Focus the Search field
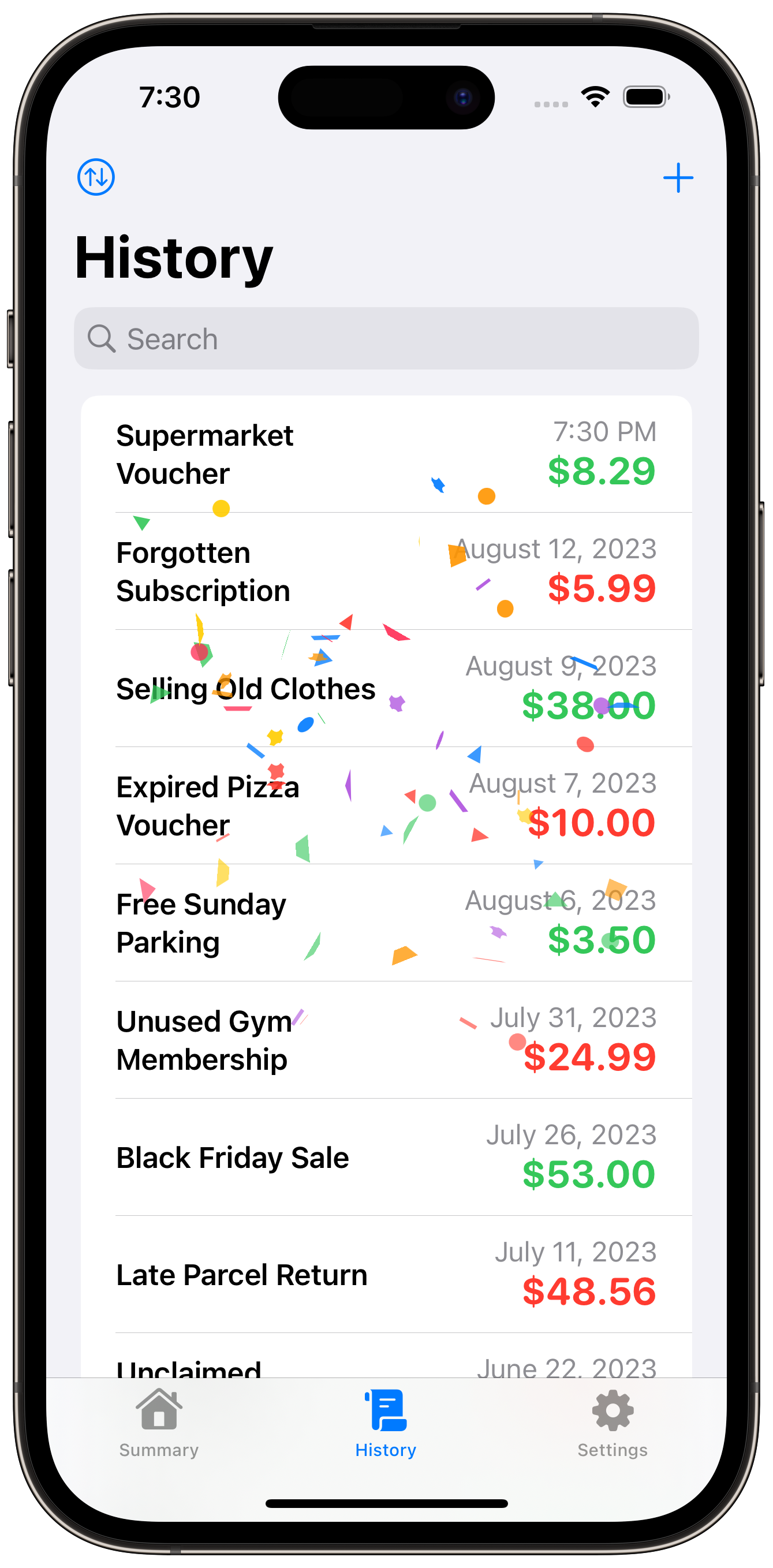The image size is (773, 1568). (386, 338)
